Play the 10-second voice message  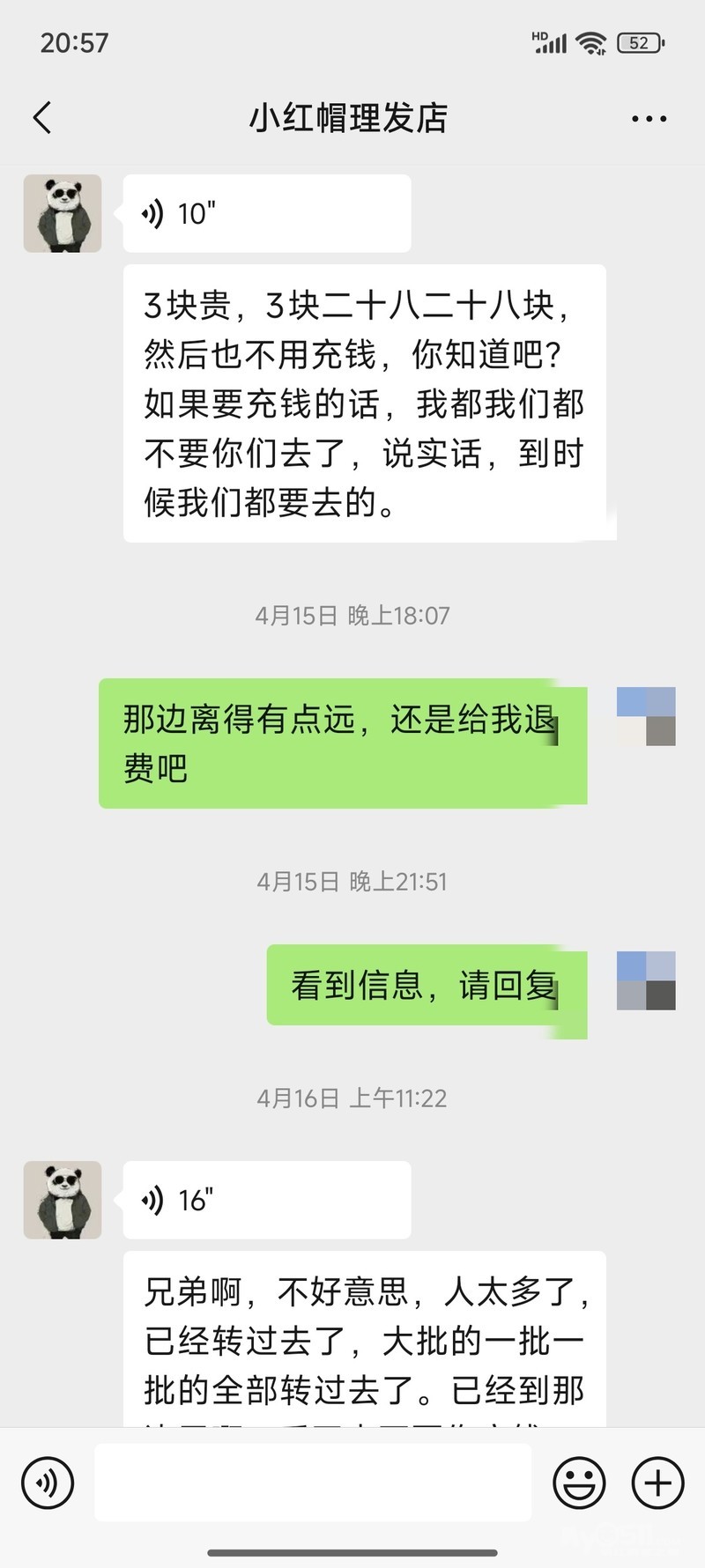pos(266,214)
